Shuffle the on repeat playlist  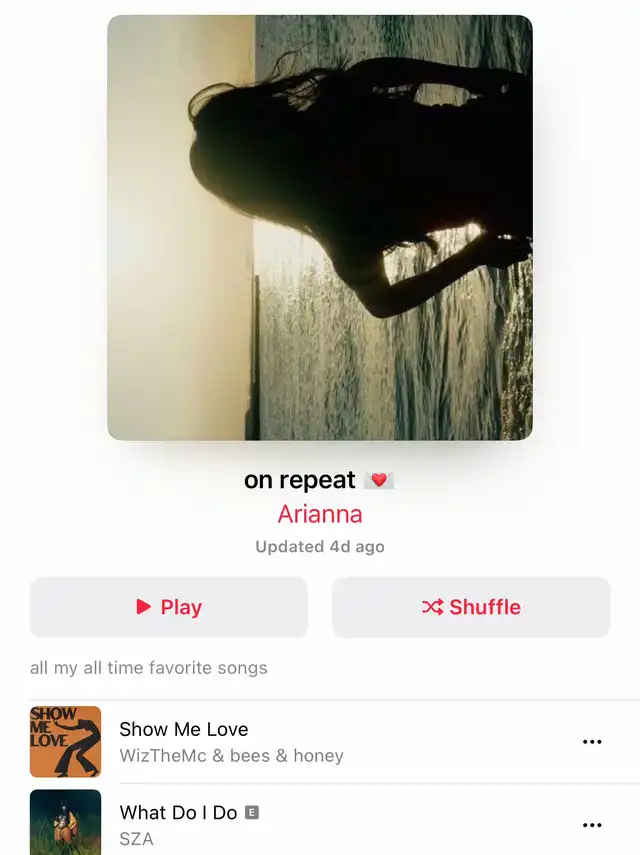click(471, 607)
